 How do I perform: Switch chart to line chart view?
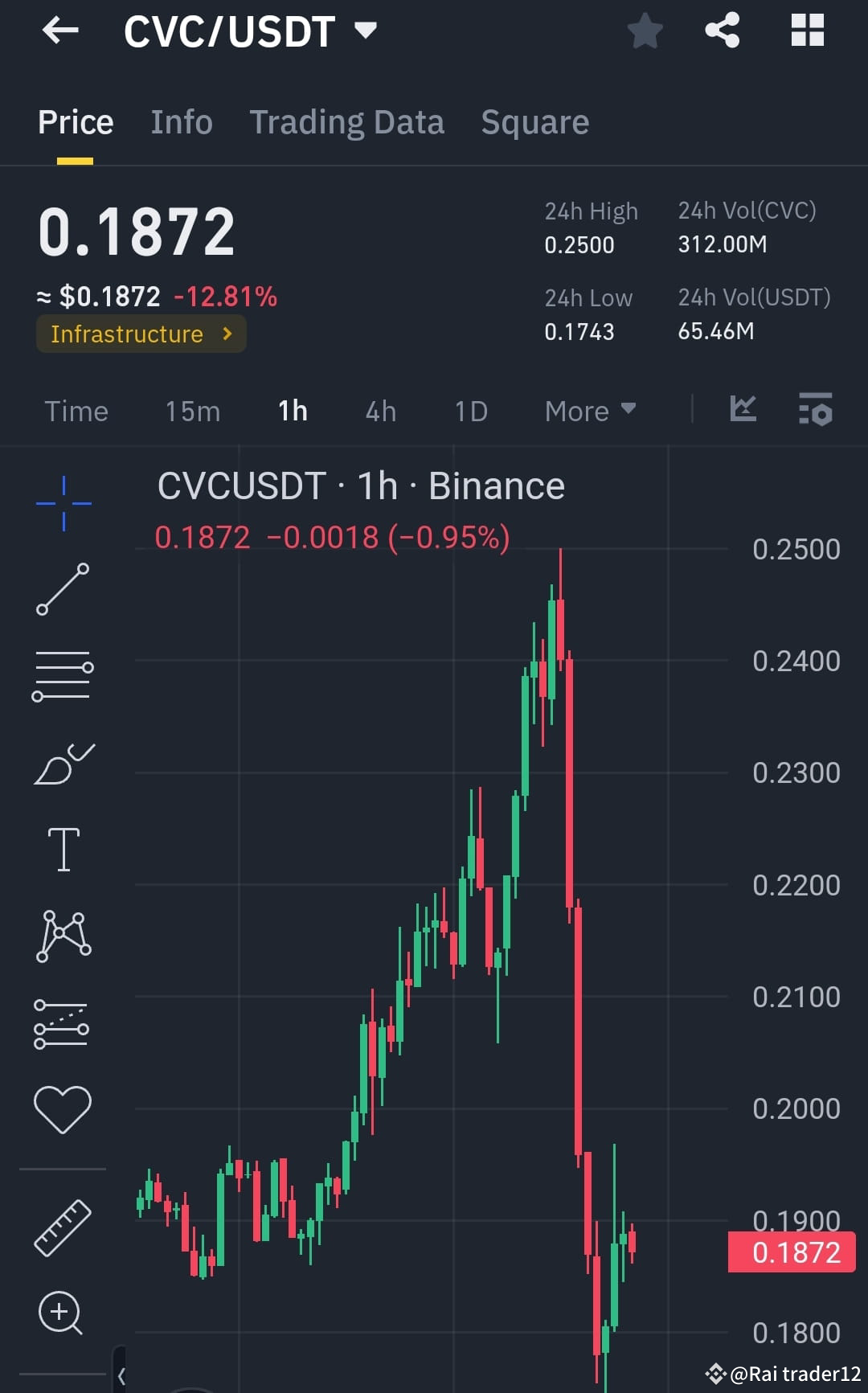743,410
